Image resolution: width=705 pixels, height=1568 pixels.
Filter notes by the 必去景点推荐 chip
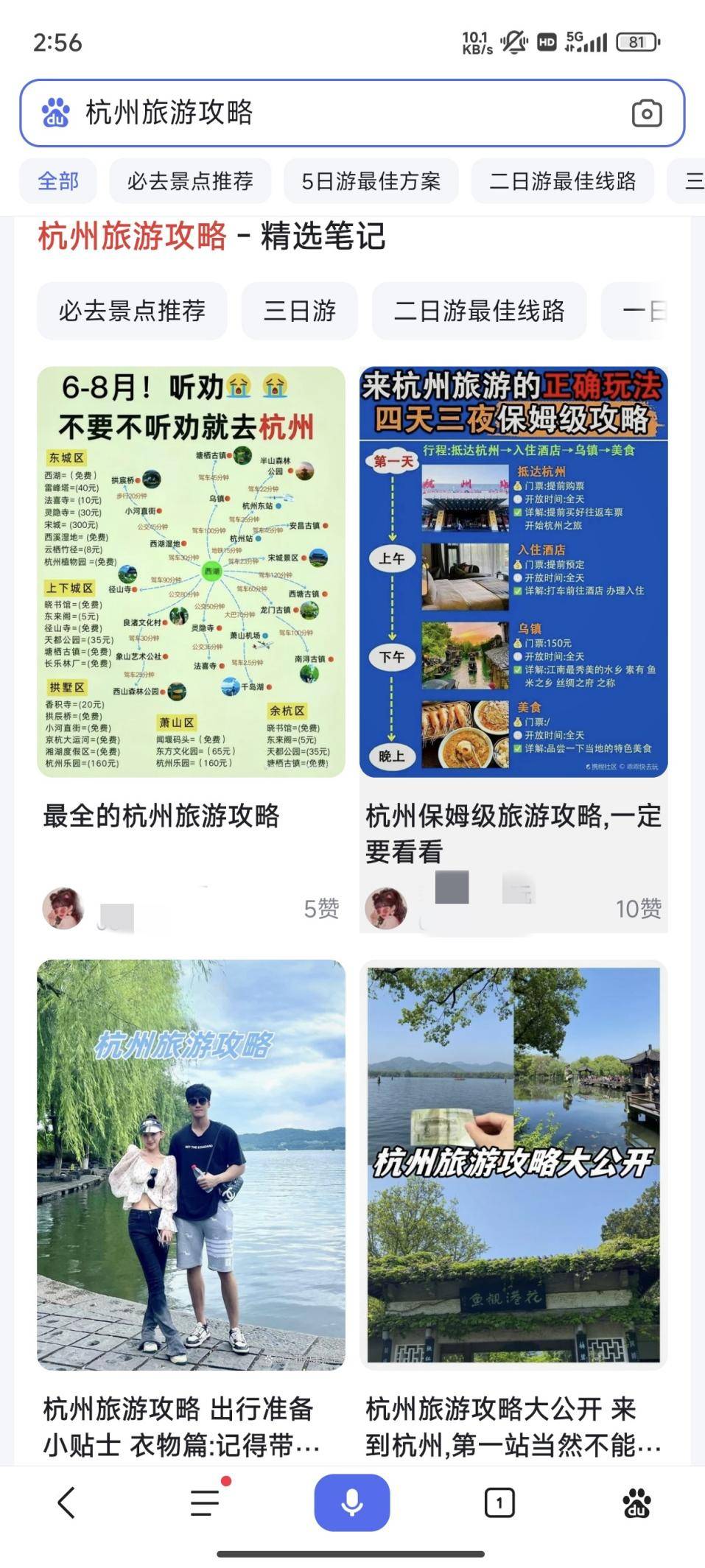pos(132,311)
